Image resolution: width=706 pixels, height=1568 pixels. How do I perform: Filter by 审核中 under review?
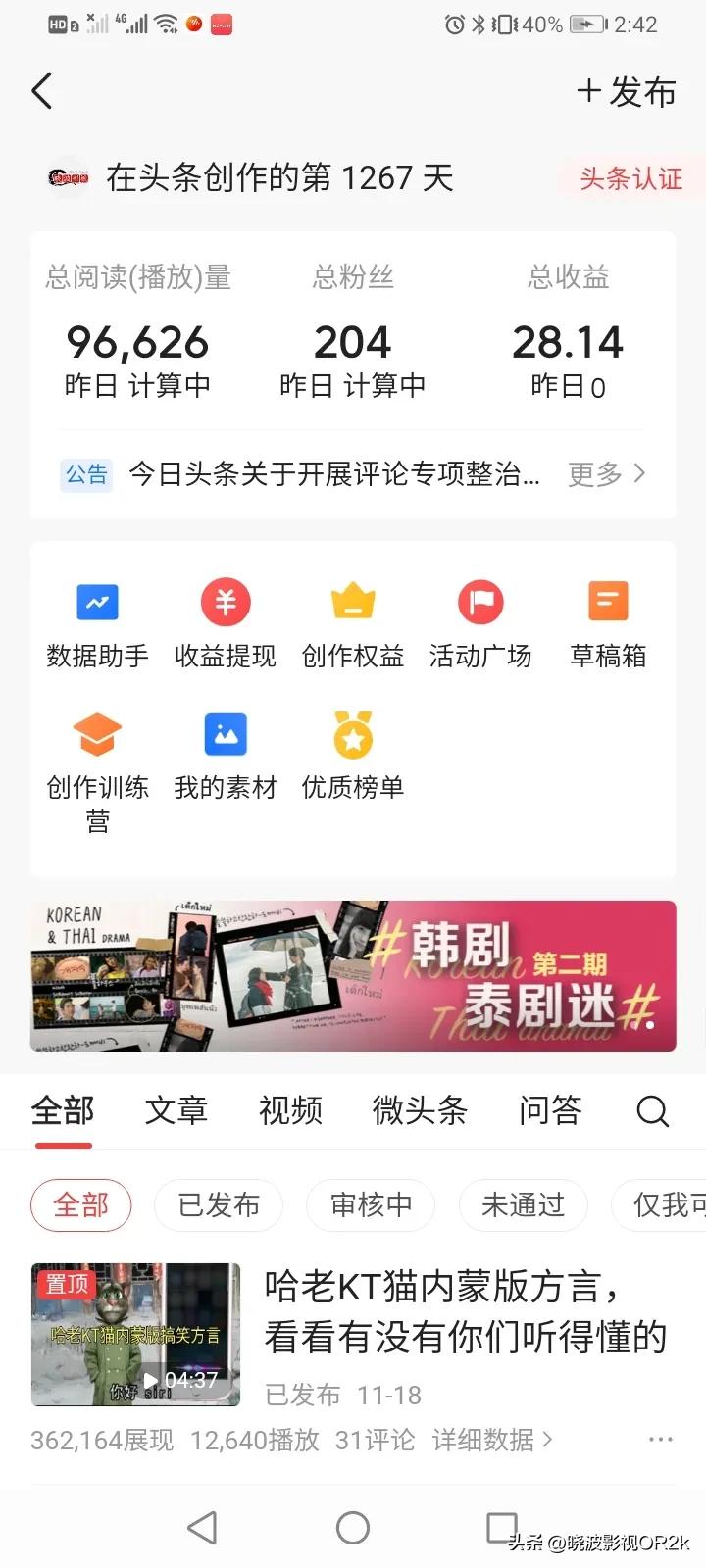pyautogui.click(x=370, y=1205)
